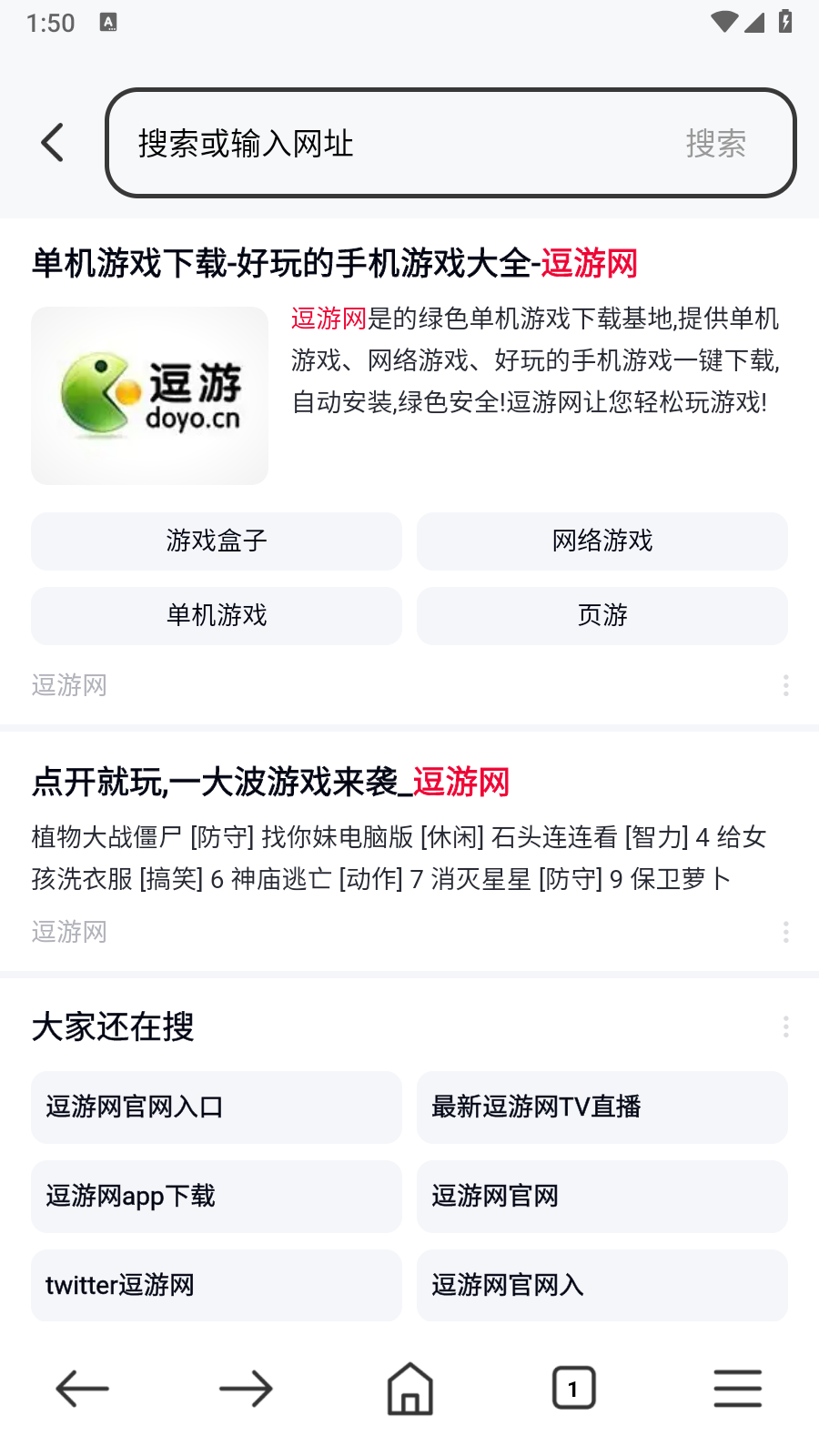819x1456 pixels.
Task: Search the suggestion 最新逗游网TV直播
Action: 602,1107
